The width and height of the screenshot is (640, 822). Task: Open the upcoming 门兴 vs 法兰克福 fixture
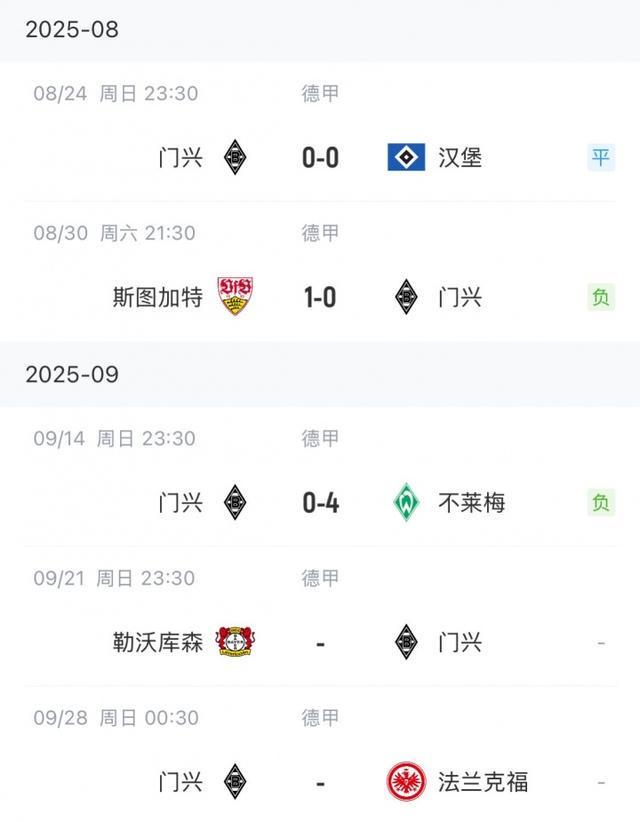point(320,781)
